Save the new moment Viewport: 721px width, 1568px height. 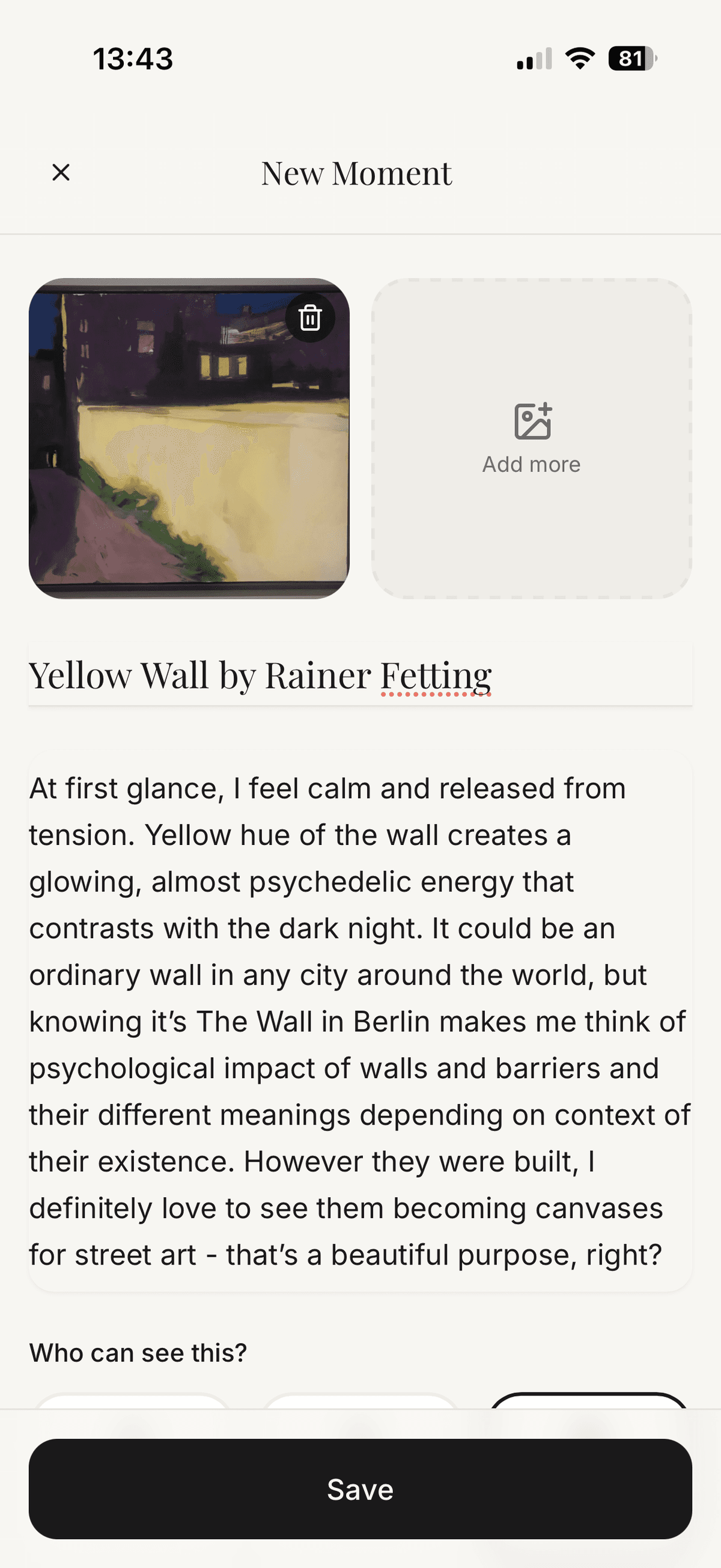[360, 1489]
